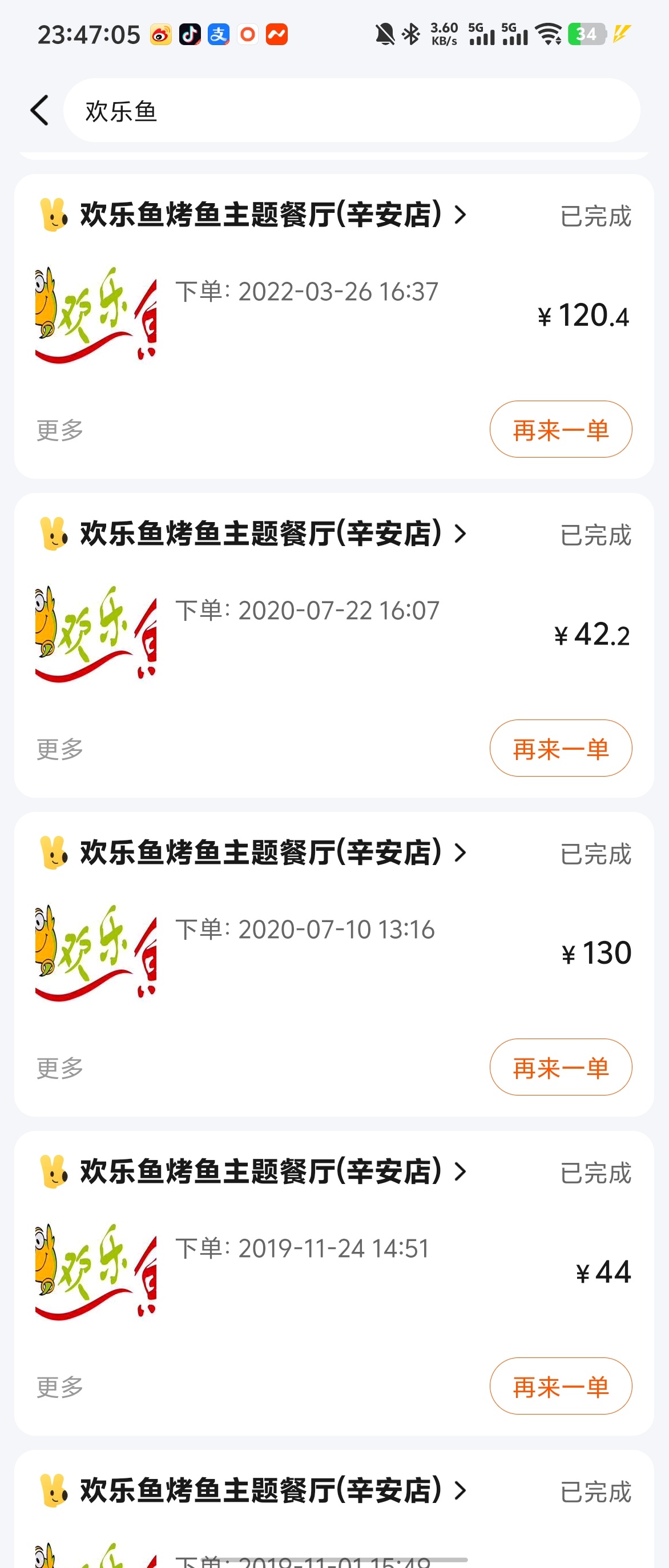Show 更多 options for the 2020-07-10 order

pyautogui.click(x=60, y=1068)
